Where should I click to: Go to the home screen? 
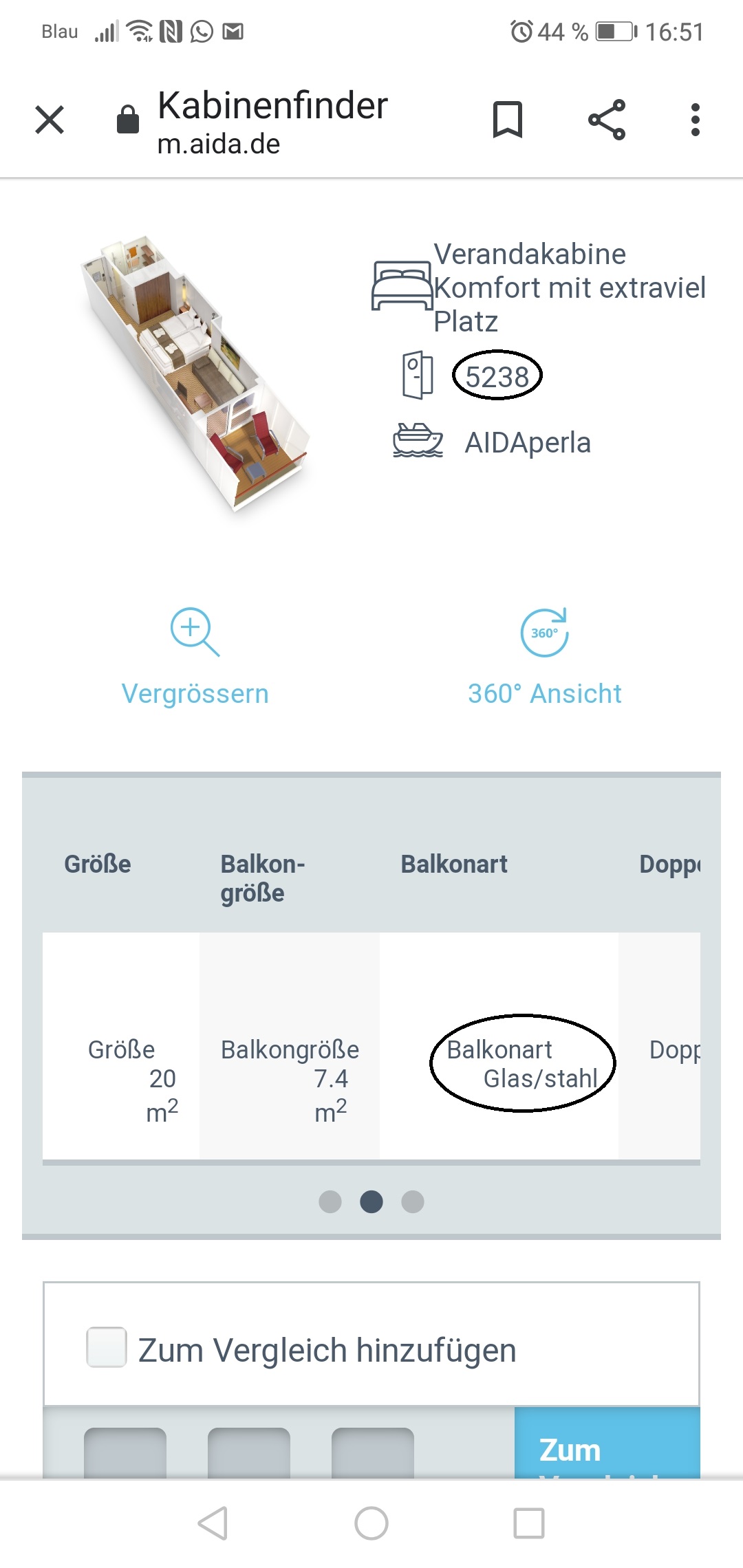(x=371, y=1523)
